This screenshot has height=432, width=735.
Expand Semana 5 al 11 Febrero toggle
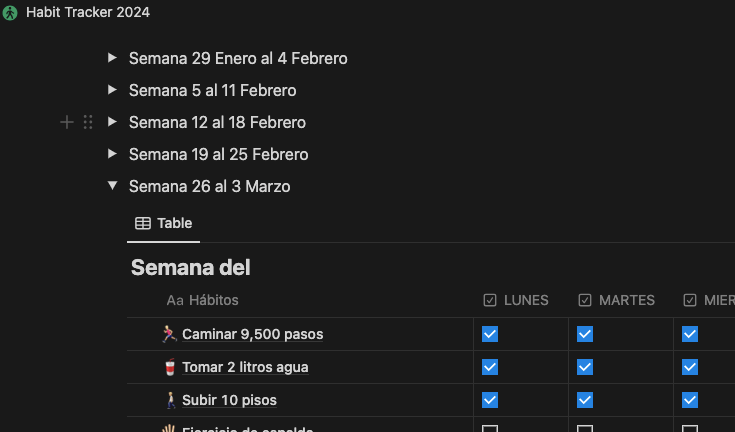(x=113, y=90)
